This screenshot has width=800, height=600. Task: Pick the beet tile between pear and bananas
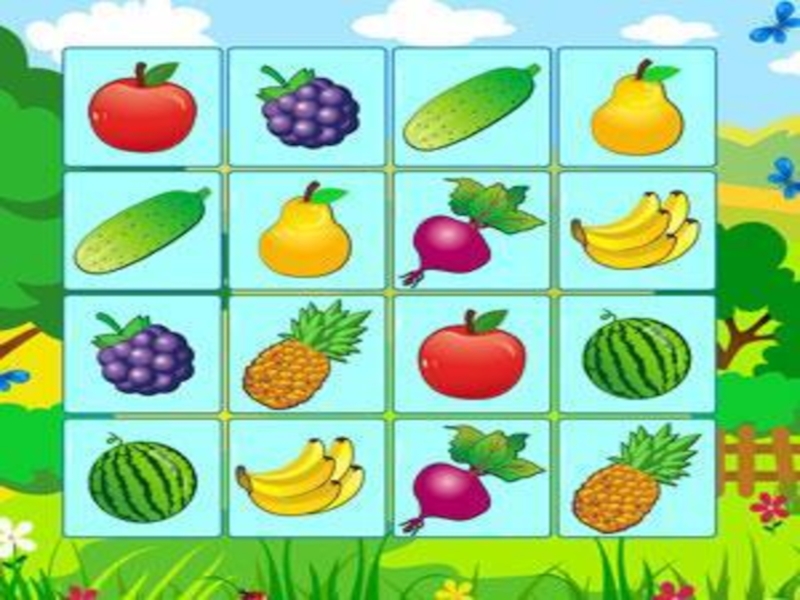pyautogui.click(x=472, y=231)
